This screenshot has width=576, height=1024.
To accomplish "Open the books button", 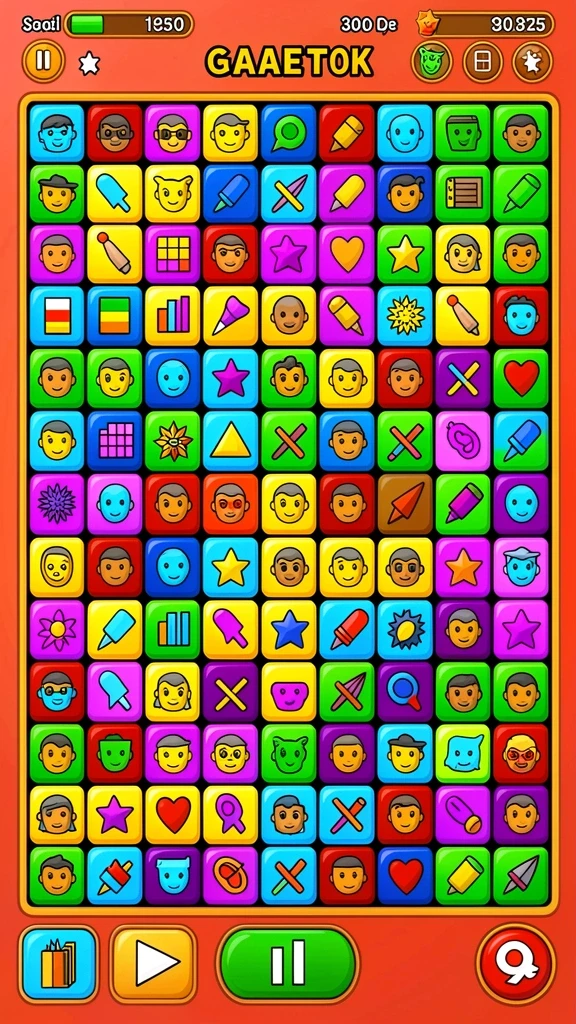I will point(59,964).
